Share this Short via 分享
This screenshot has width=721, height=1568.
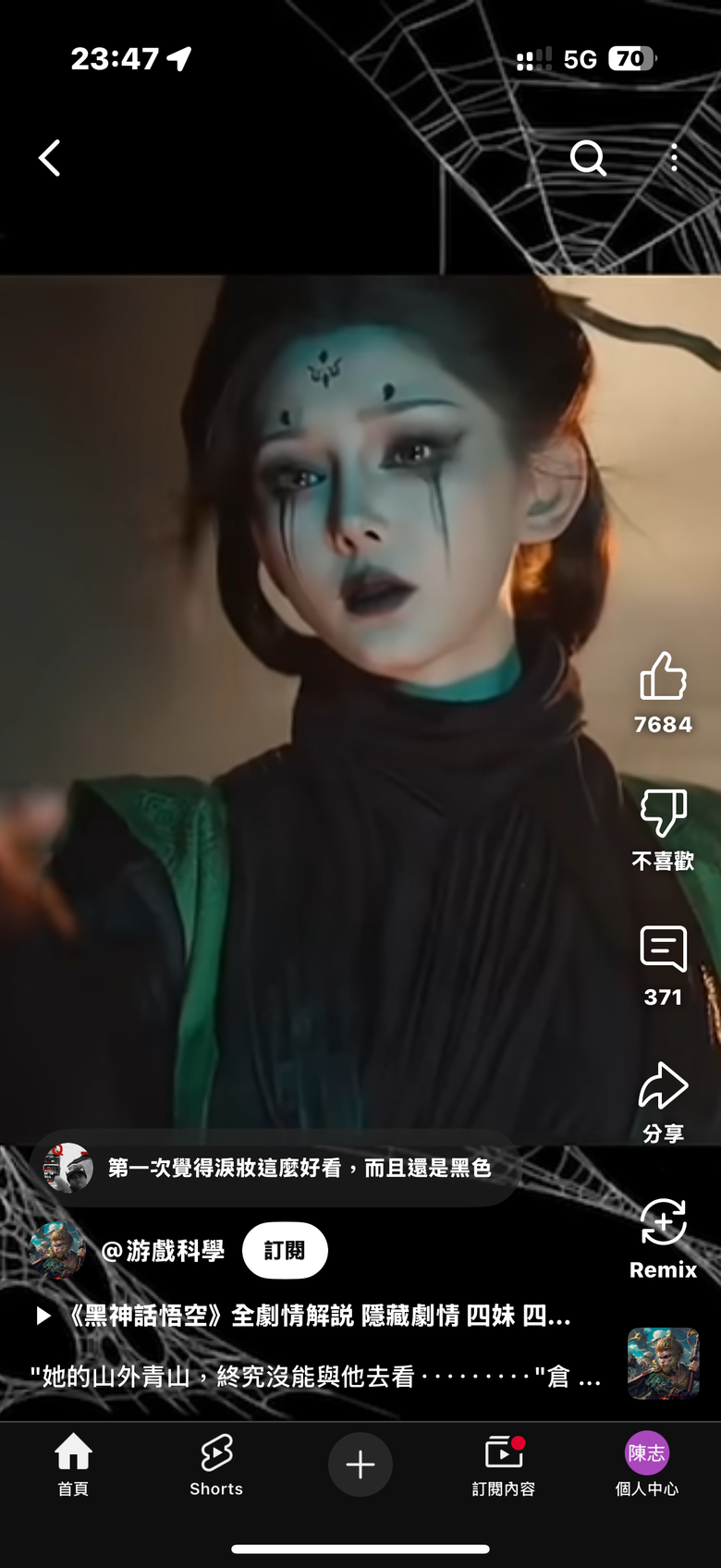tap(663, 1088)
